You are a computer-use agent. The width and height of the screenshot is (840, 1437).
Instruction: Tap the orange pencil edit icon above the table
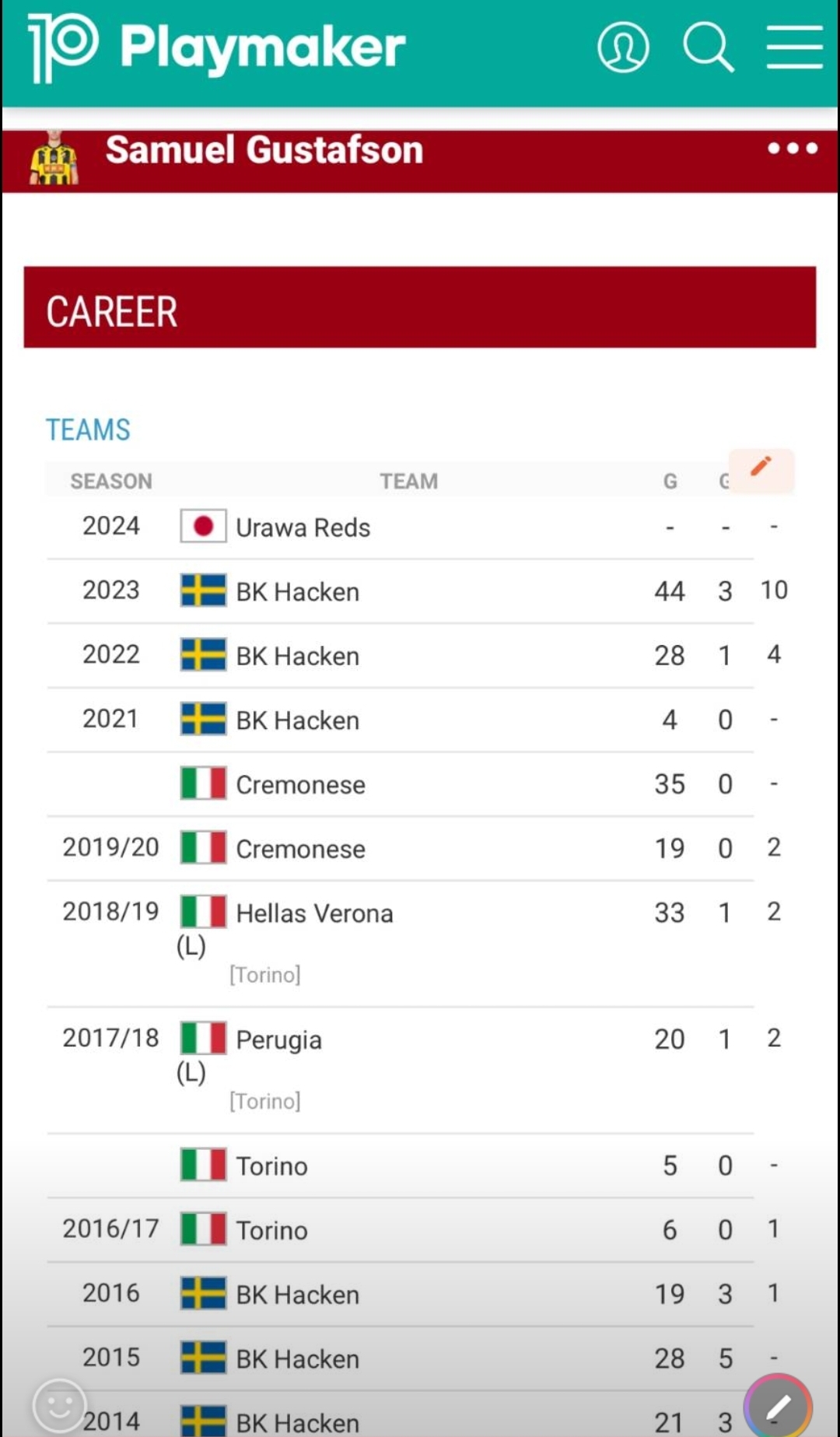tap(761, 467)
